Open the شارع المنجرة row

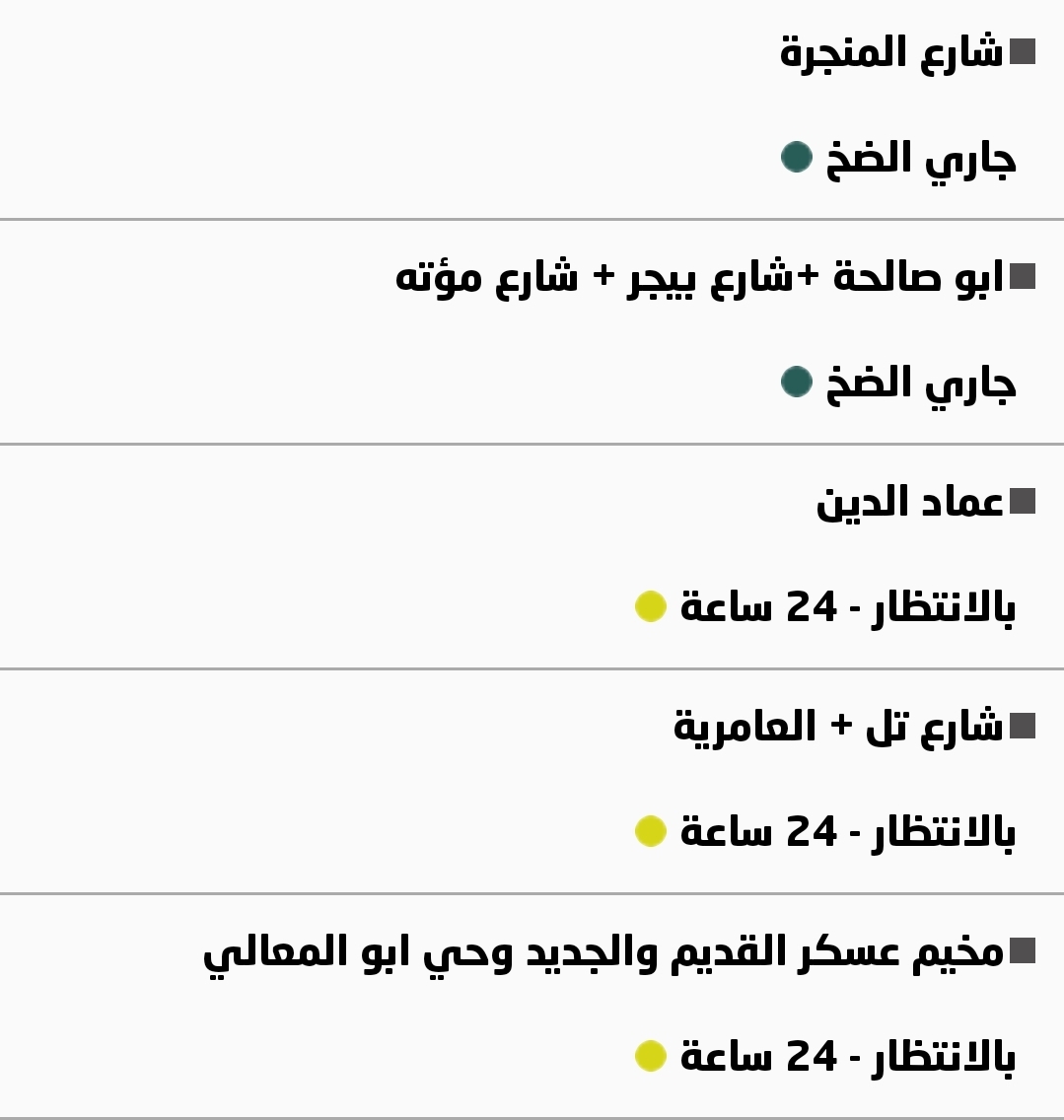[890, 52]
